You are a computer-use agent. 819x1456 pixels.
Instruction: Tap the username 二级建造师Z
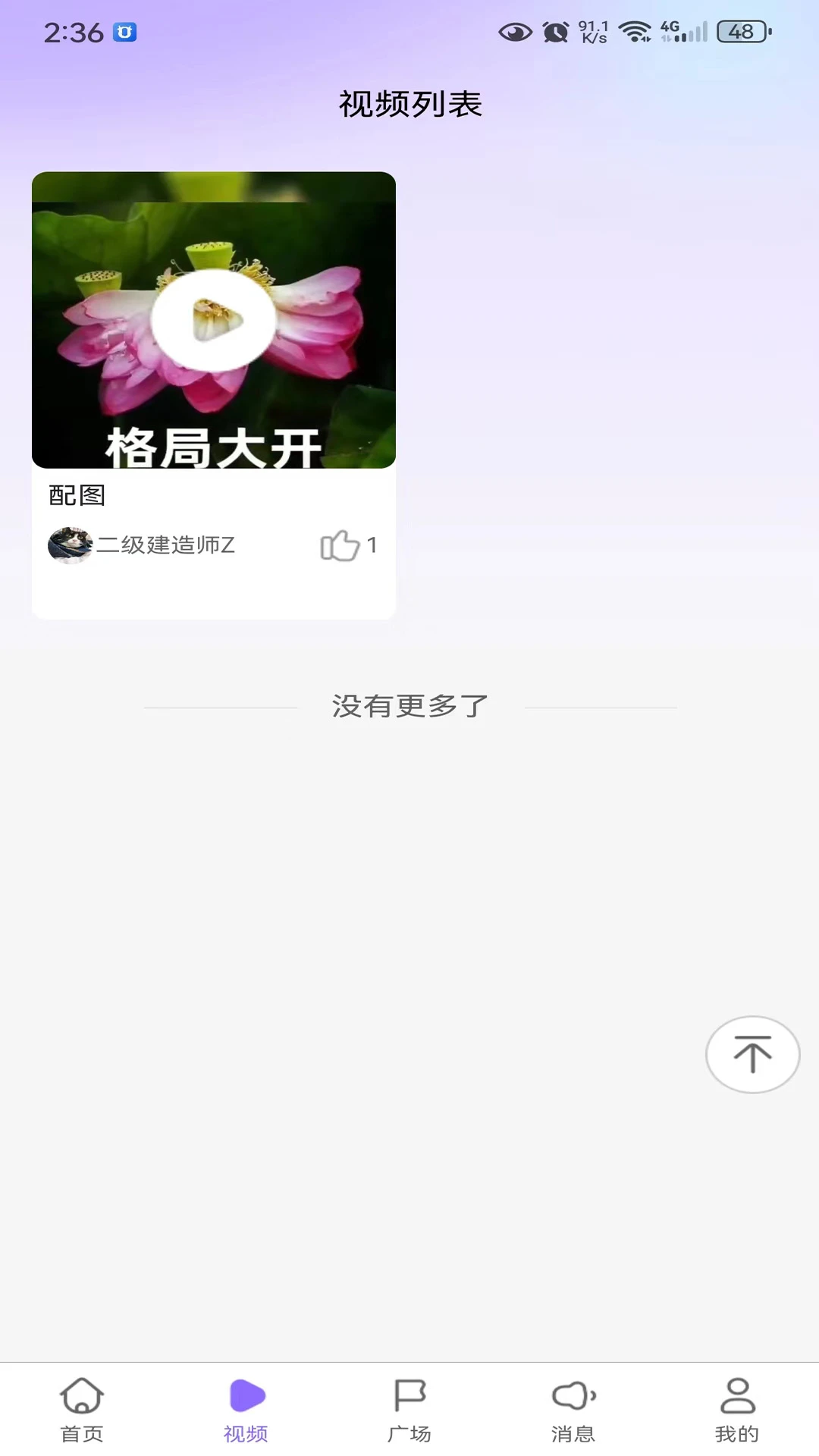(166, 545)
